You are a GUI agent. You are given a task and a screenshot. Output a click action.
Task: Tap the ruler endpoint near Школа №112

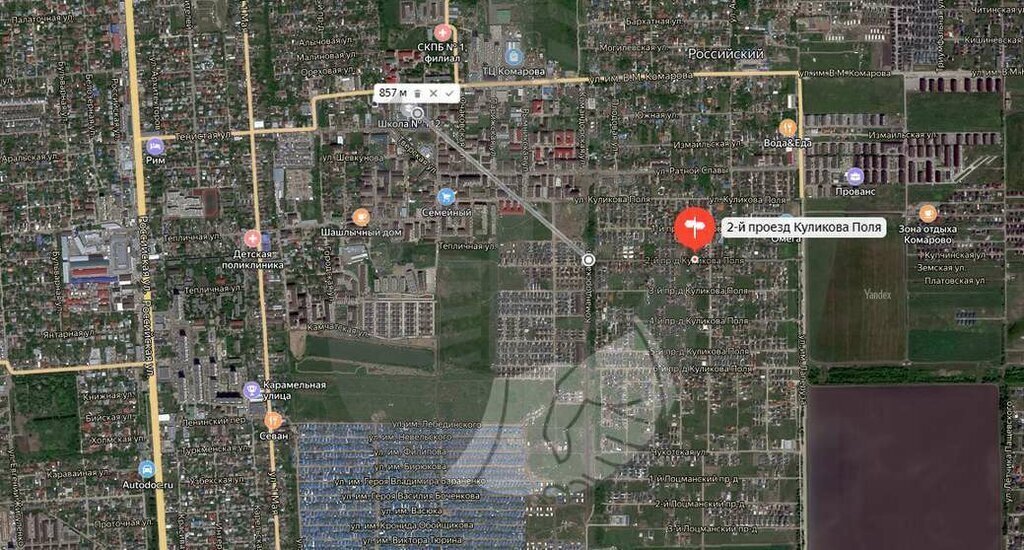417,113
